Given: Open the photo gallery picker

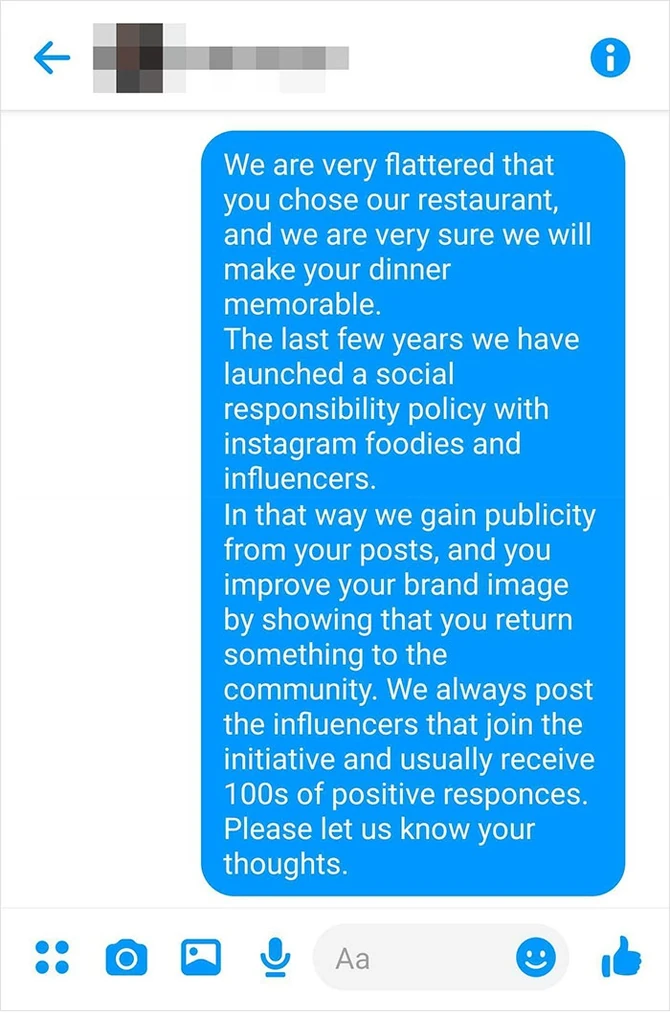Looking at the screenshot, I should pyautogui.click(x=200, y=957).
